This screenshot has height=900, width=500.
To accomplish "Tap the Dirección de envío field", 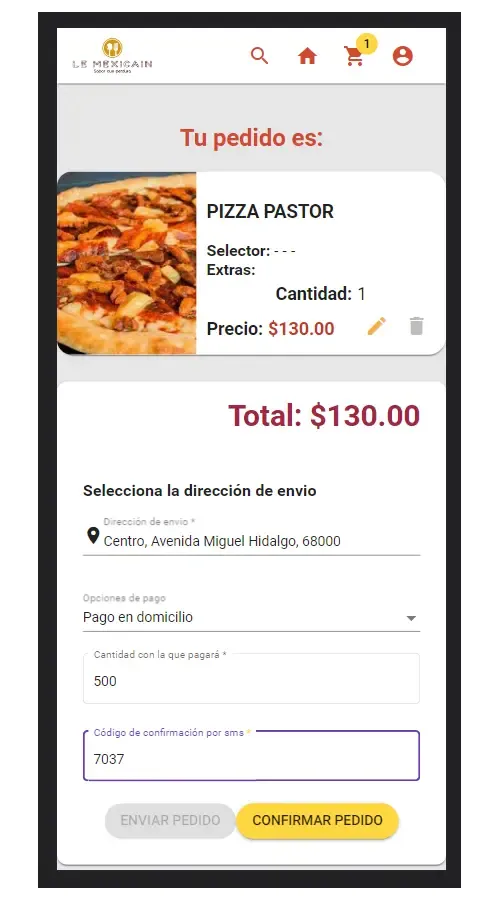I will pyautogui.click(x=251, y=536).
